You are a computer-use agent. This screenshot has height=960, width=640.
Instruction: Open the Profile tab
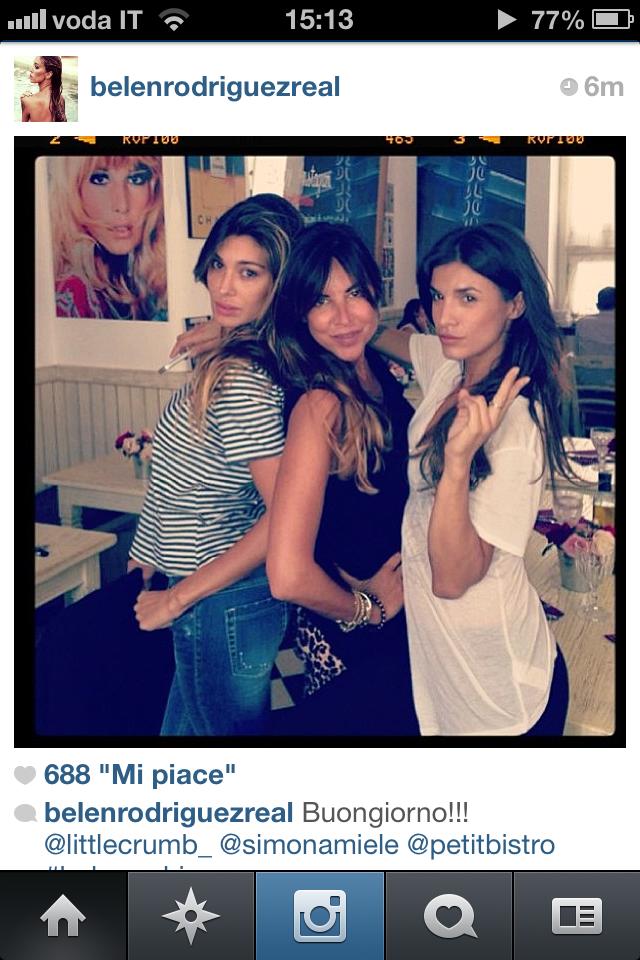tap(576, 916)
